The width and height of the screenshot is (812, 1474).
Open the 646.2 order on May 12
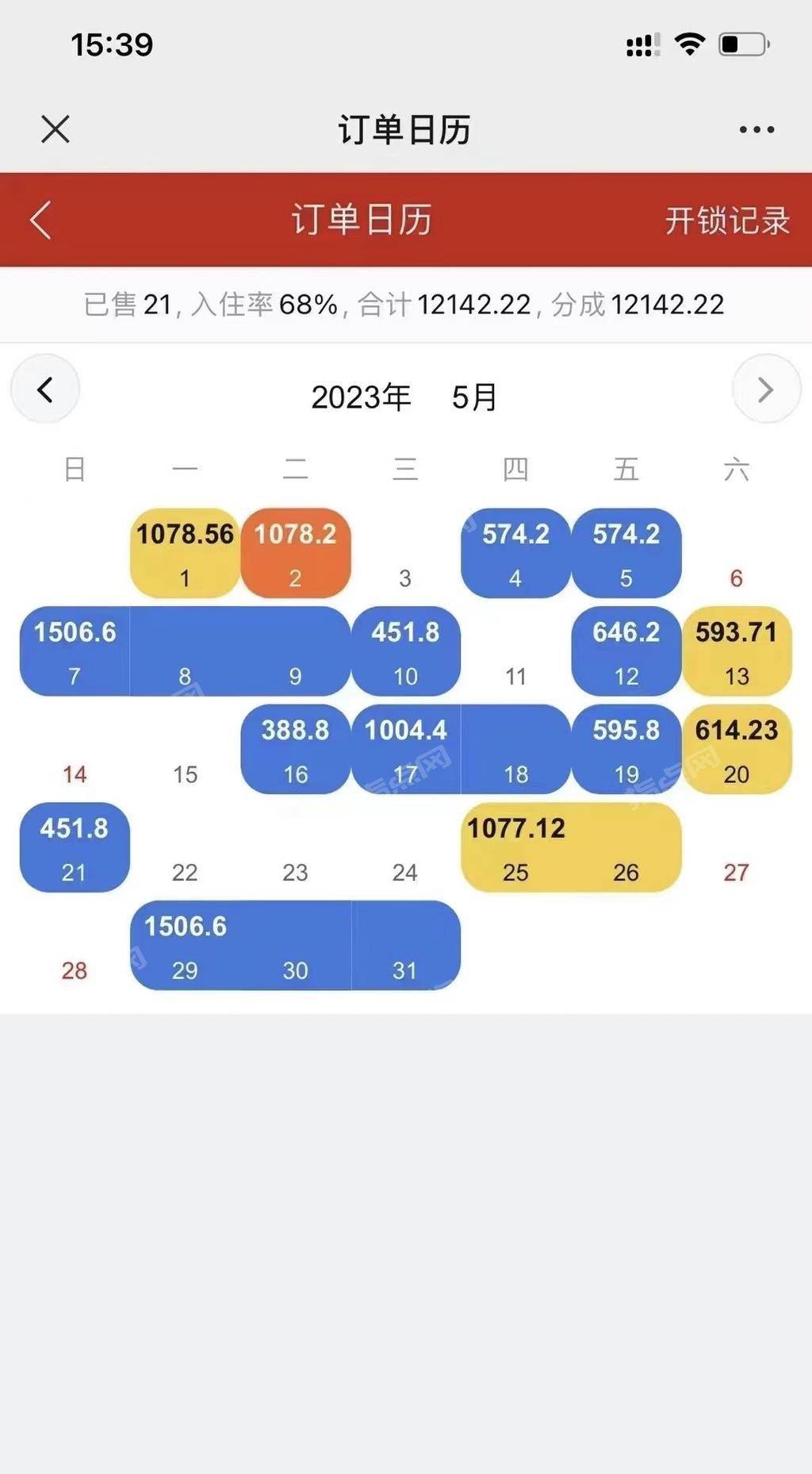click(x=626, y=651)
